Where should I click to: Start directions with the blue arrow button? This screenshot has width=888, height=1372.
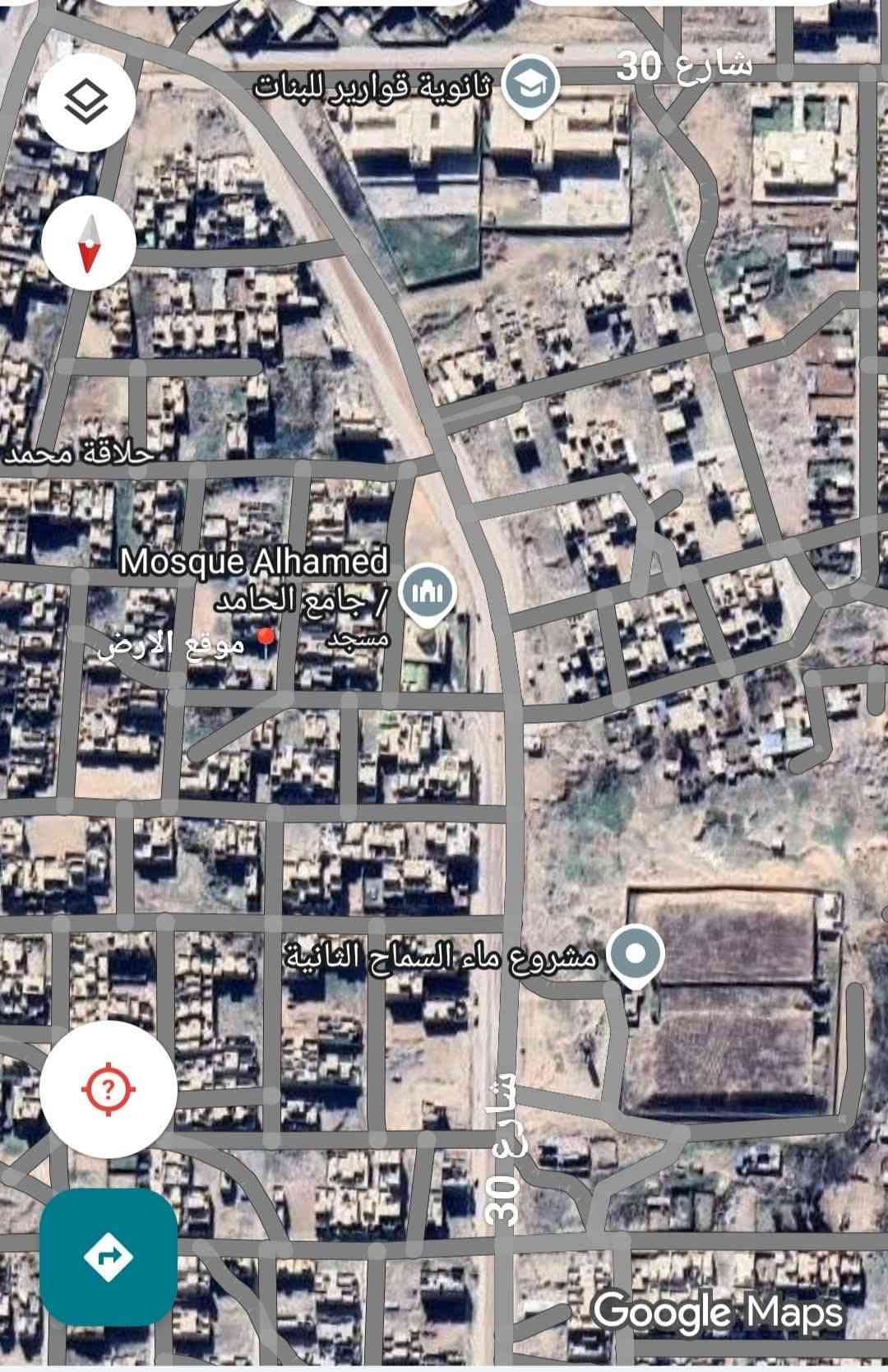tap(109, 1256)
